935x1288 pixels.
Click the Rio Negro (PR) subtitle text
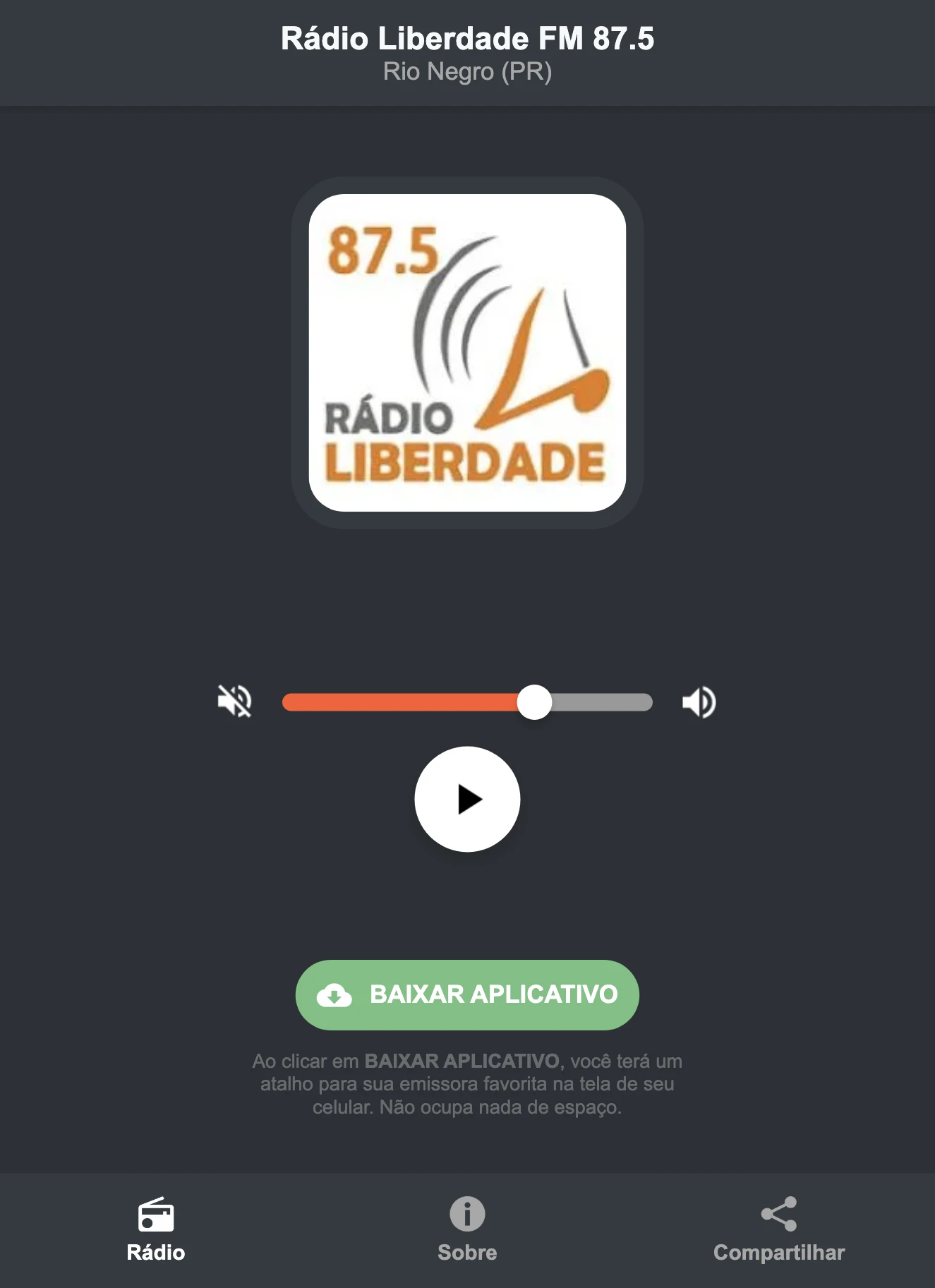[x=467, y=71]
